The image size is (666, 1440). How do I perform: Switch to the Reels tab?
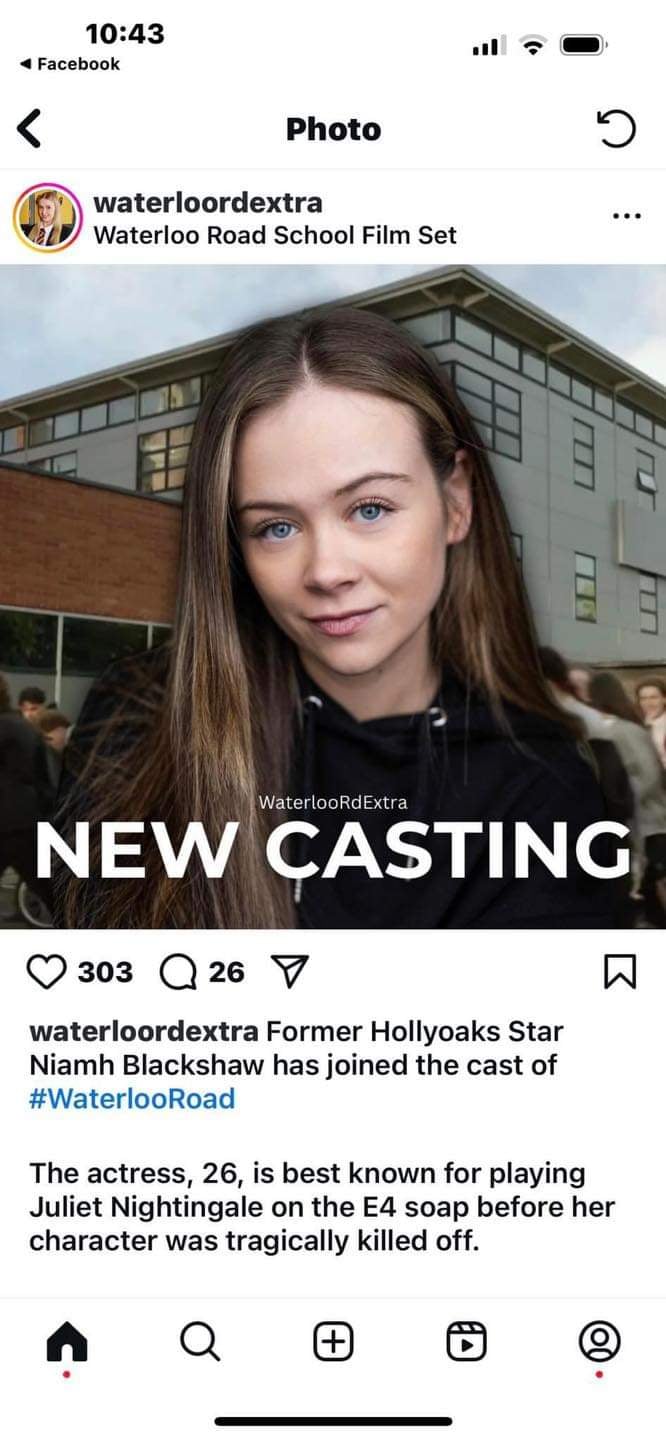(x=466, y=1342)
